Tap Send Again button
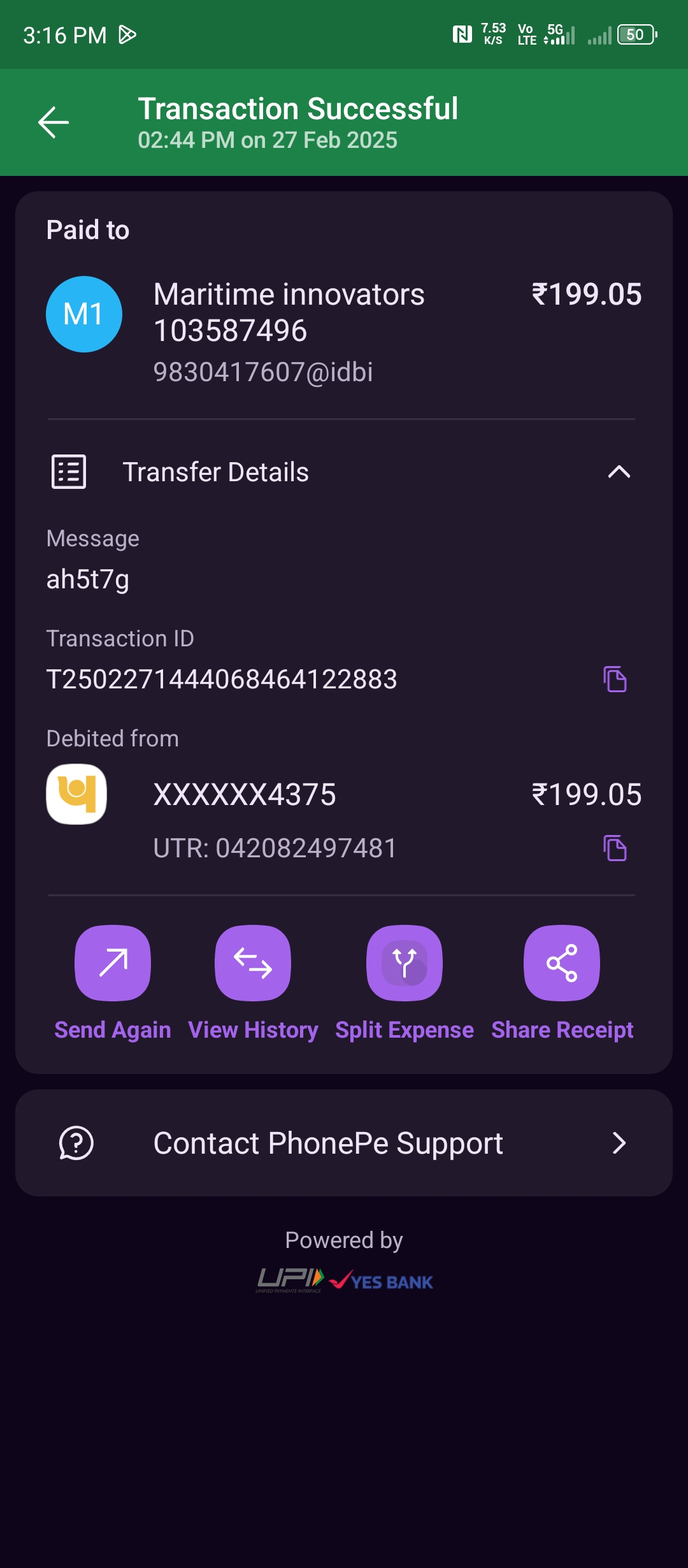Screen dimensions: 688x1568 click(113, 963)
